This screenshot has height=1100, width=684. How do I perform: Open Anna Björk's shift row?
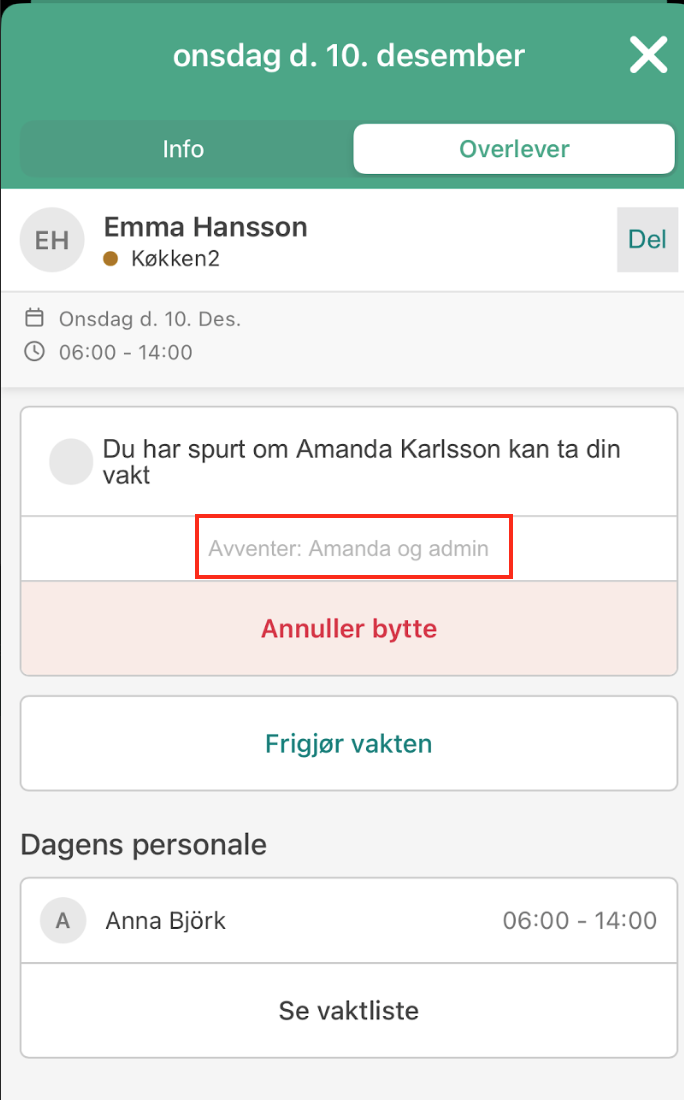point(349,920)
